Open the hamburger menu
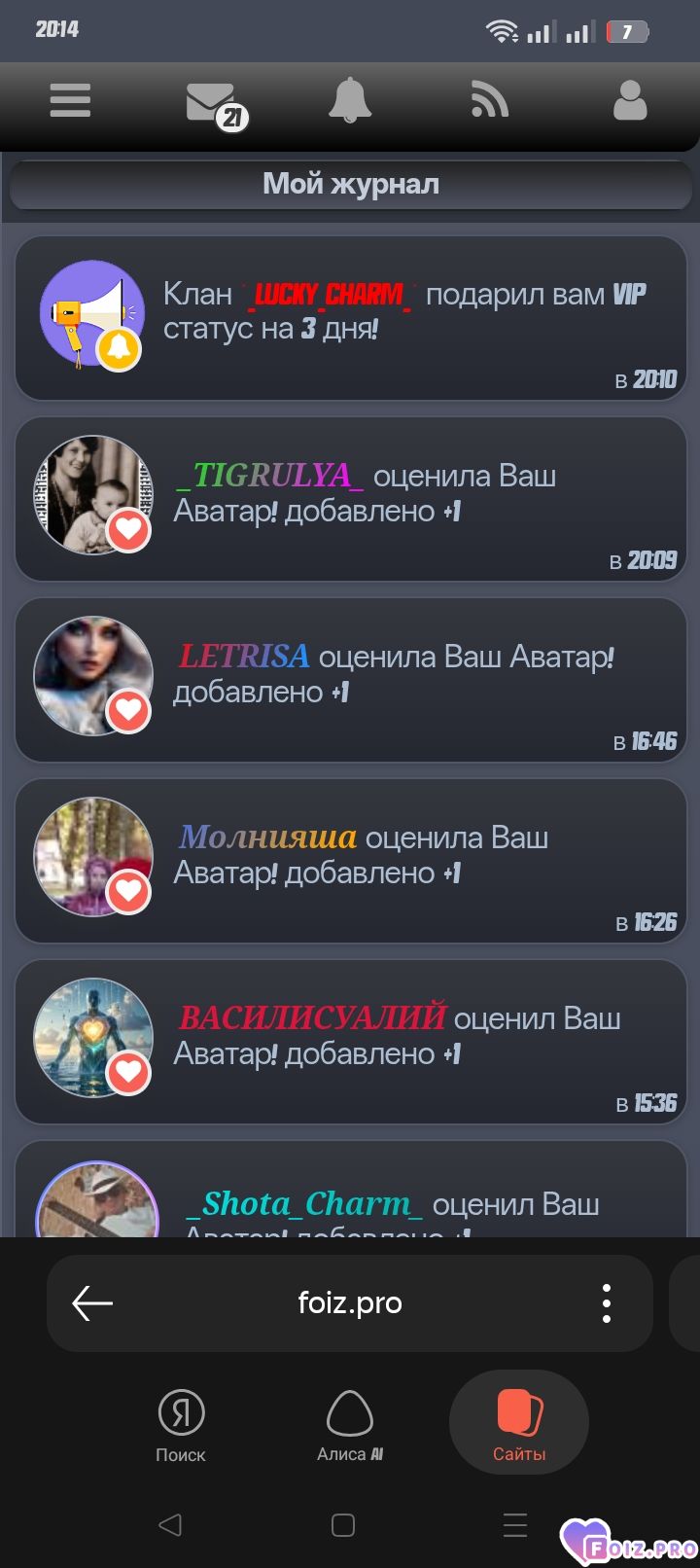 tap(70, 100)
